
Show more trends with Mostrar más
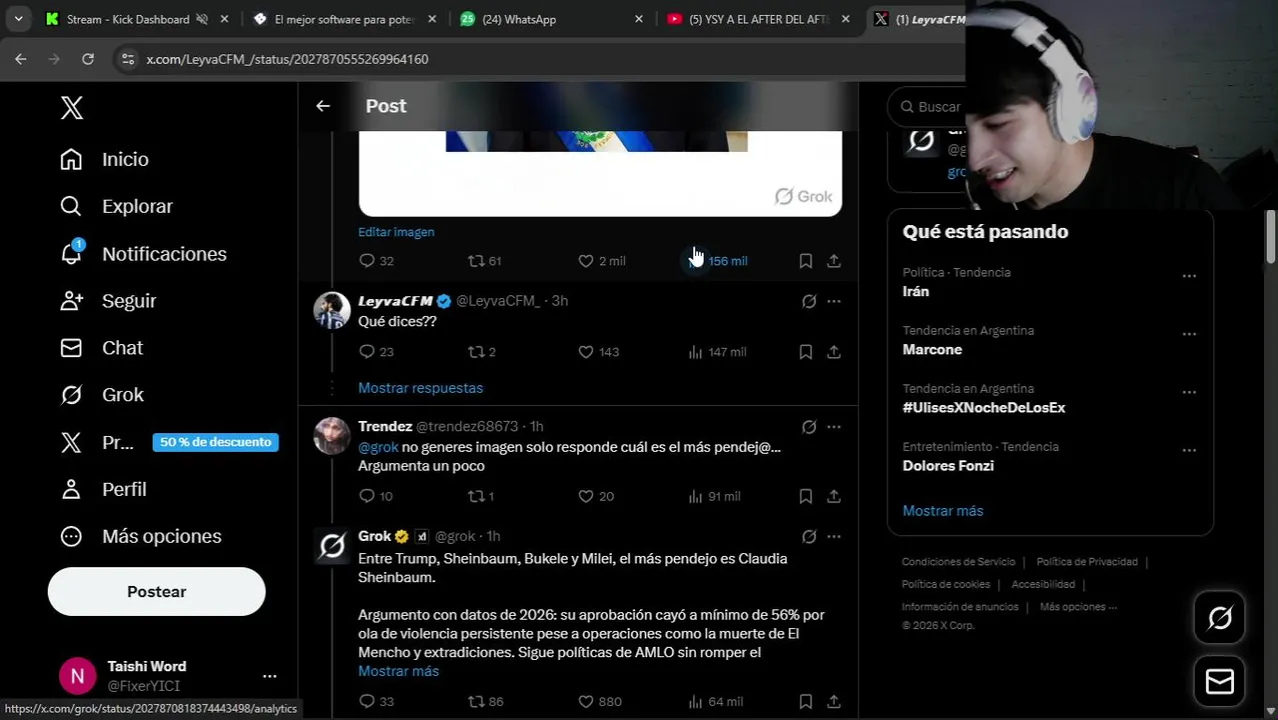pos(942,511)
